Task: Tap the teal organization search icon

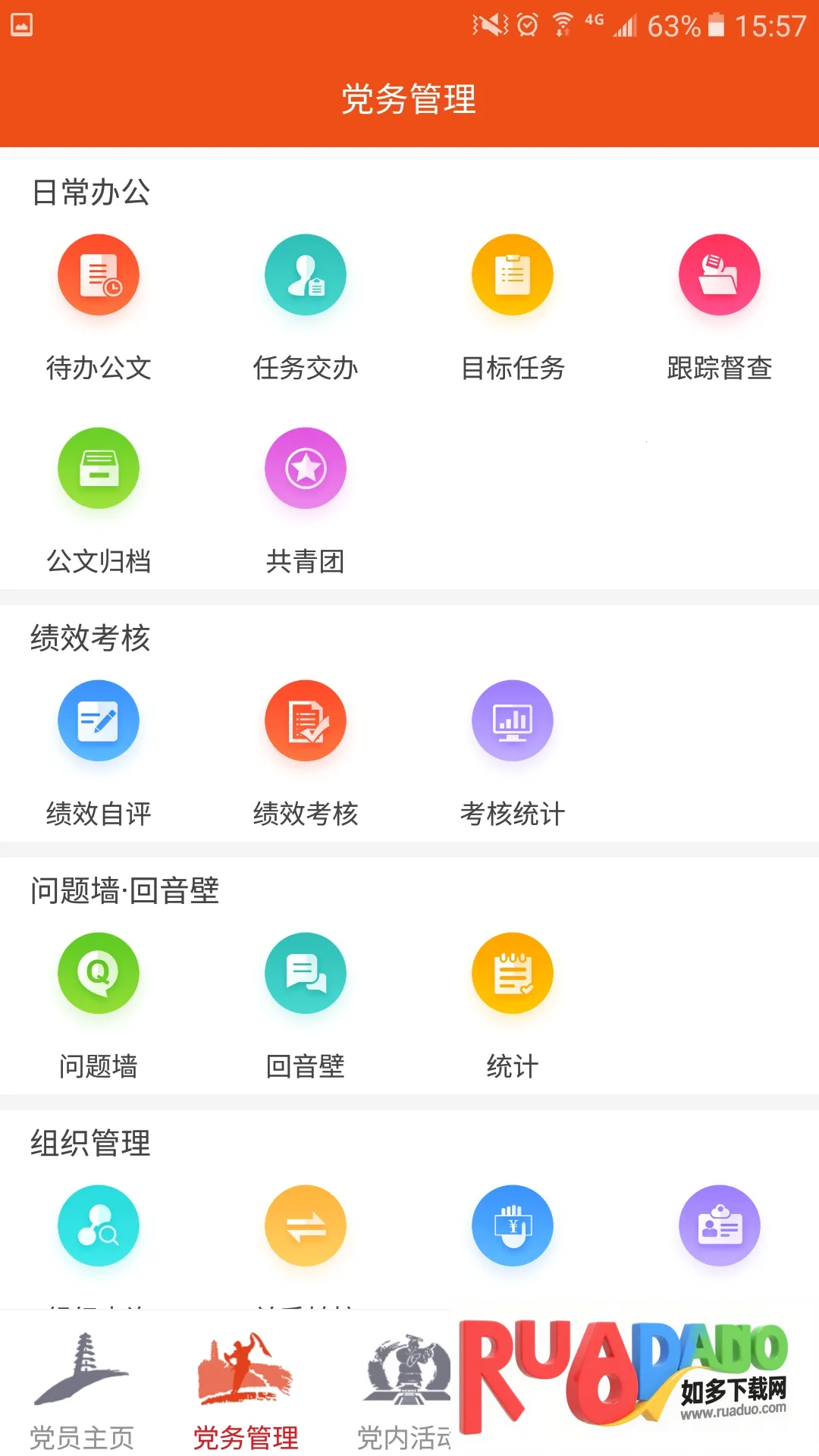Action: point(99,1225)
